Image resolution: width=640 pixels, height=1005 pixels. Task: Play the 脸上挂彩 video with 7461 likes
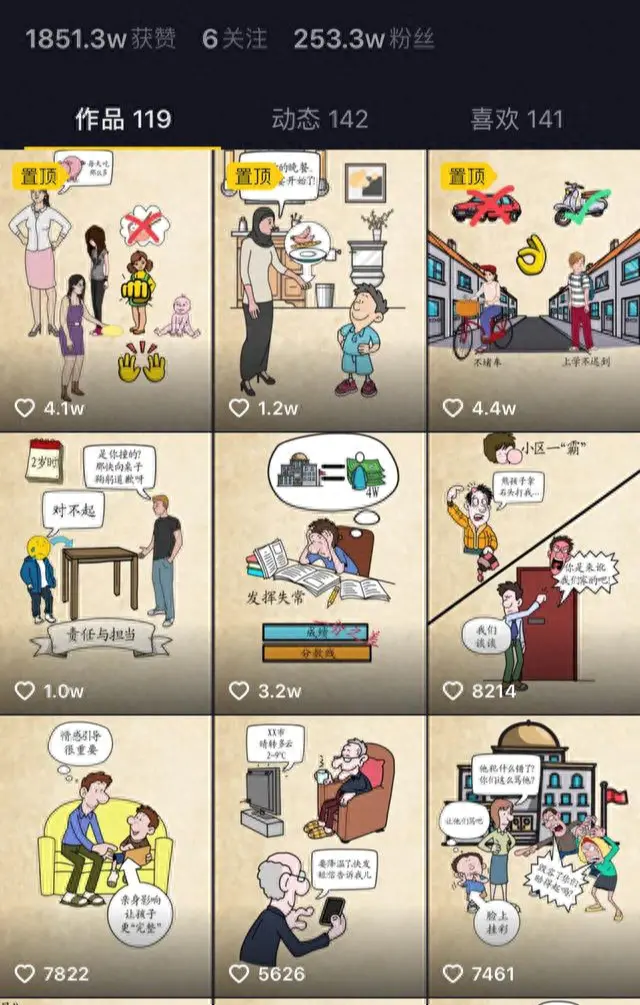pos(534,855)
